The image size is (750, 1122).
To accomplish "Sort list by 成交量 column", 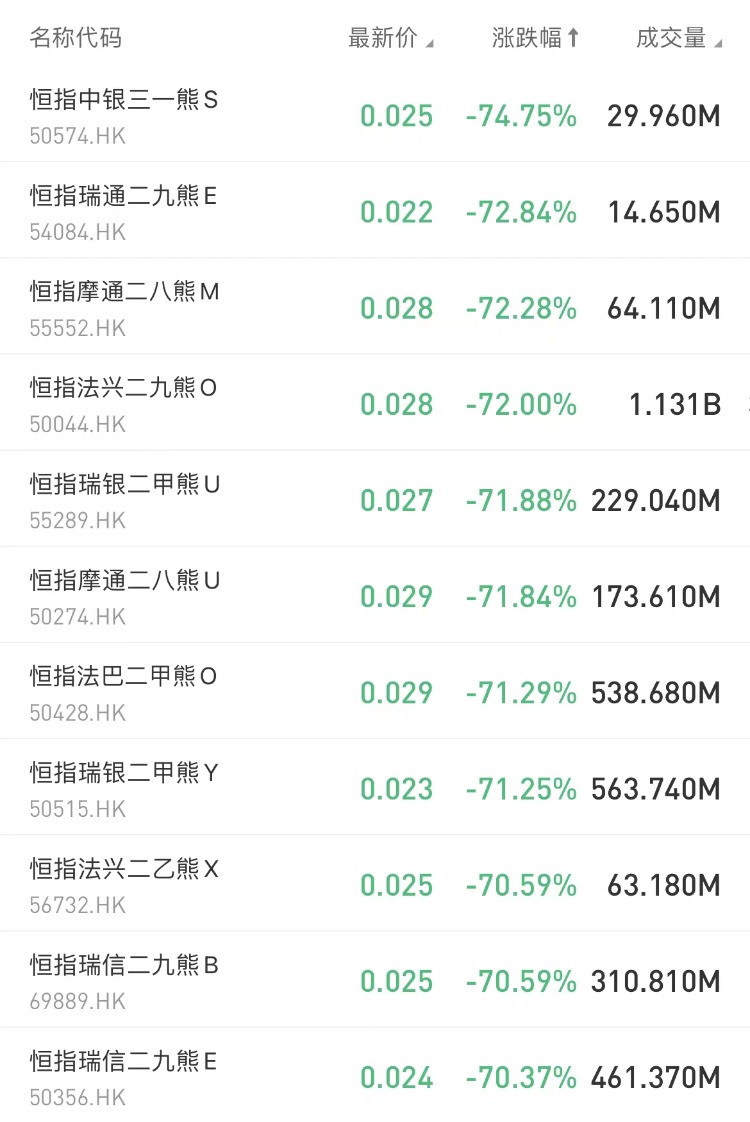I will pos(678,39).
